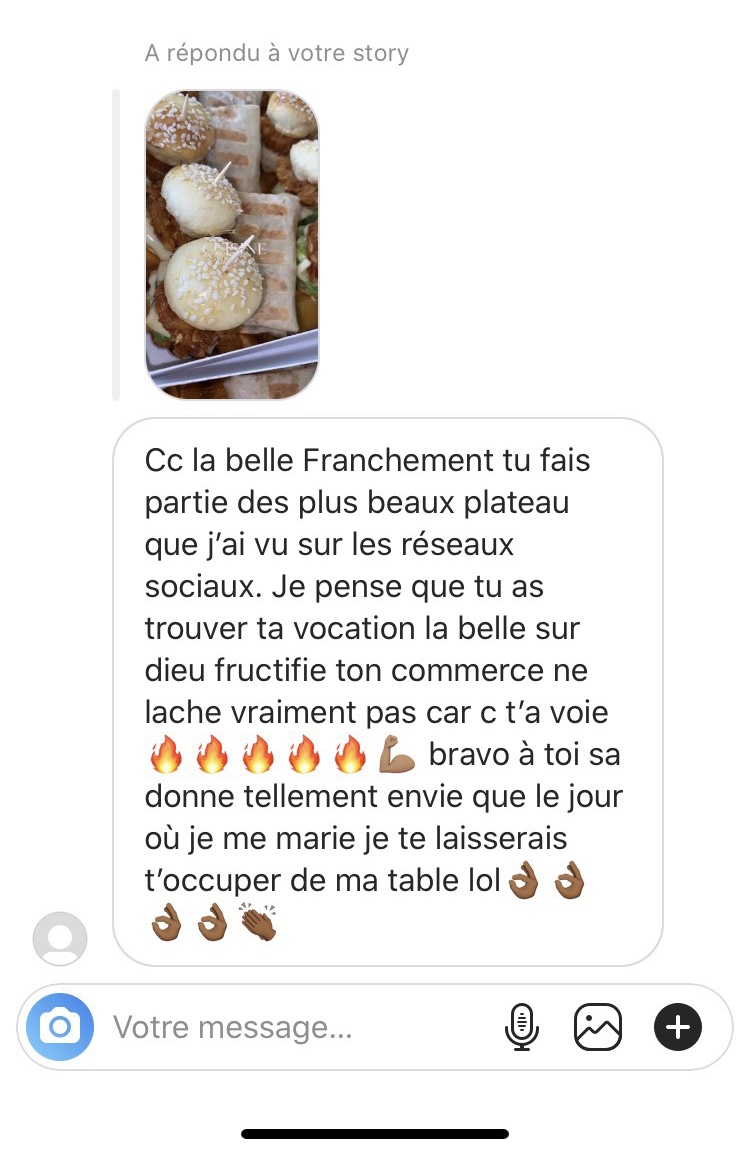This screenshot has width=750, height=1155.
Task: Open the photo gallery picker
Action: coord(598,1027)
